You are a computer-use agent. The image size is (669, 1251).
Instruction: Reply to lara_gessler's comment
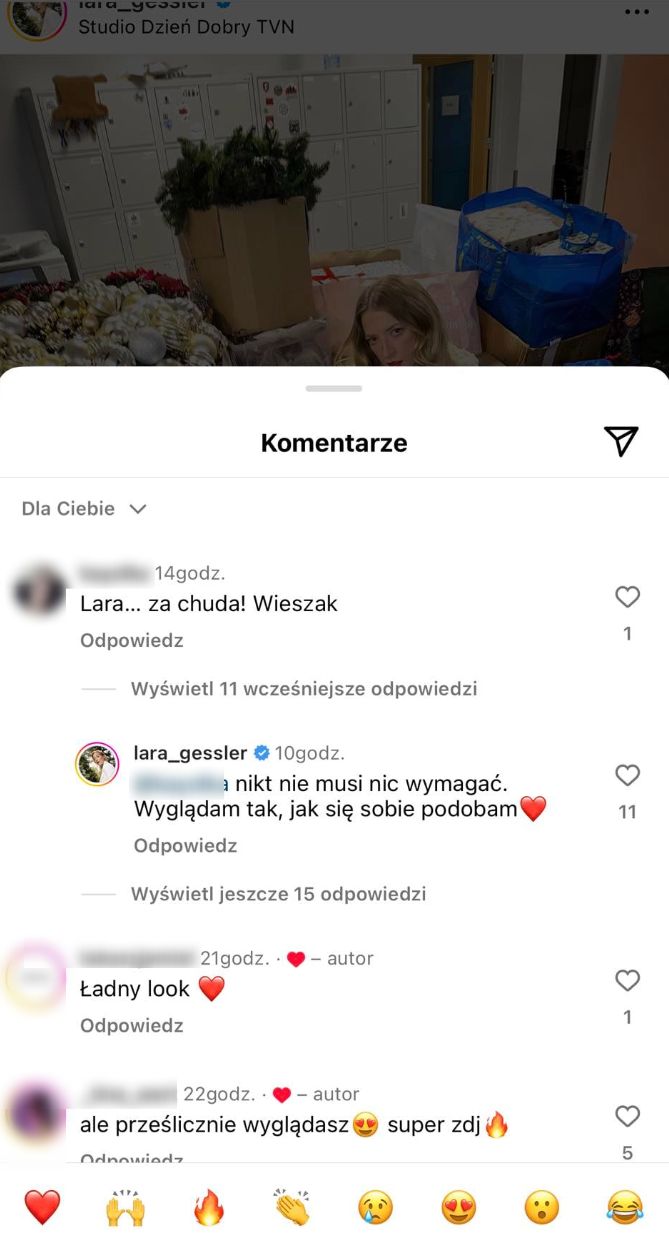(x=185, y=846)
